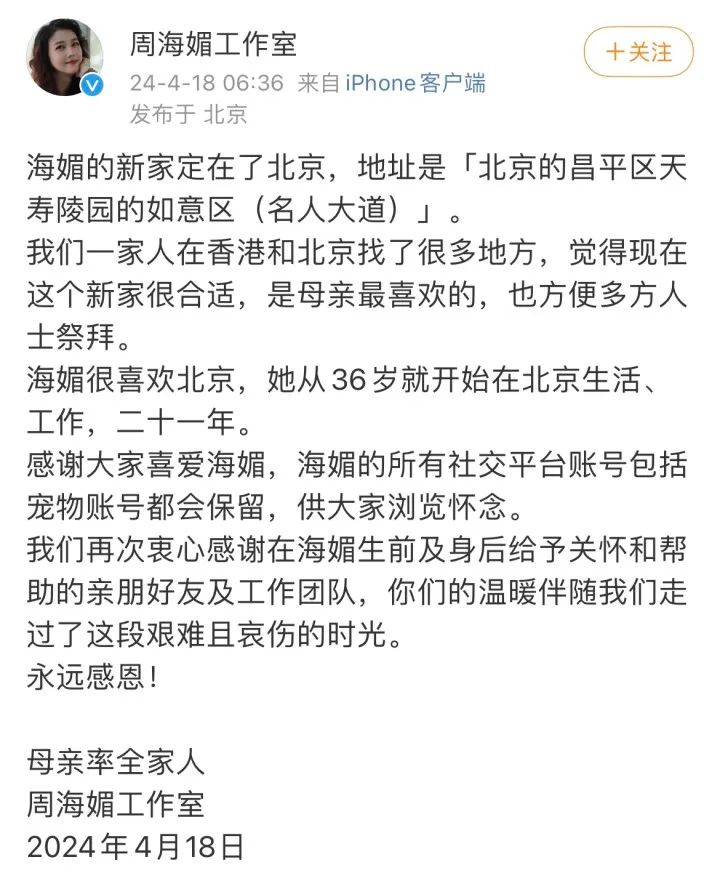The height and width of the screenshot is (889, 720).
Task: Follow 周海媚工作室 with the 关注 button
Action: click(638, 52)
